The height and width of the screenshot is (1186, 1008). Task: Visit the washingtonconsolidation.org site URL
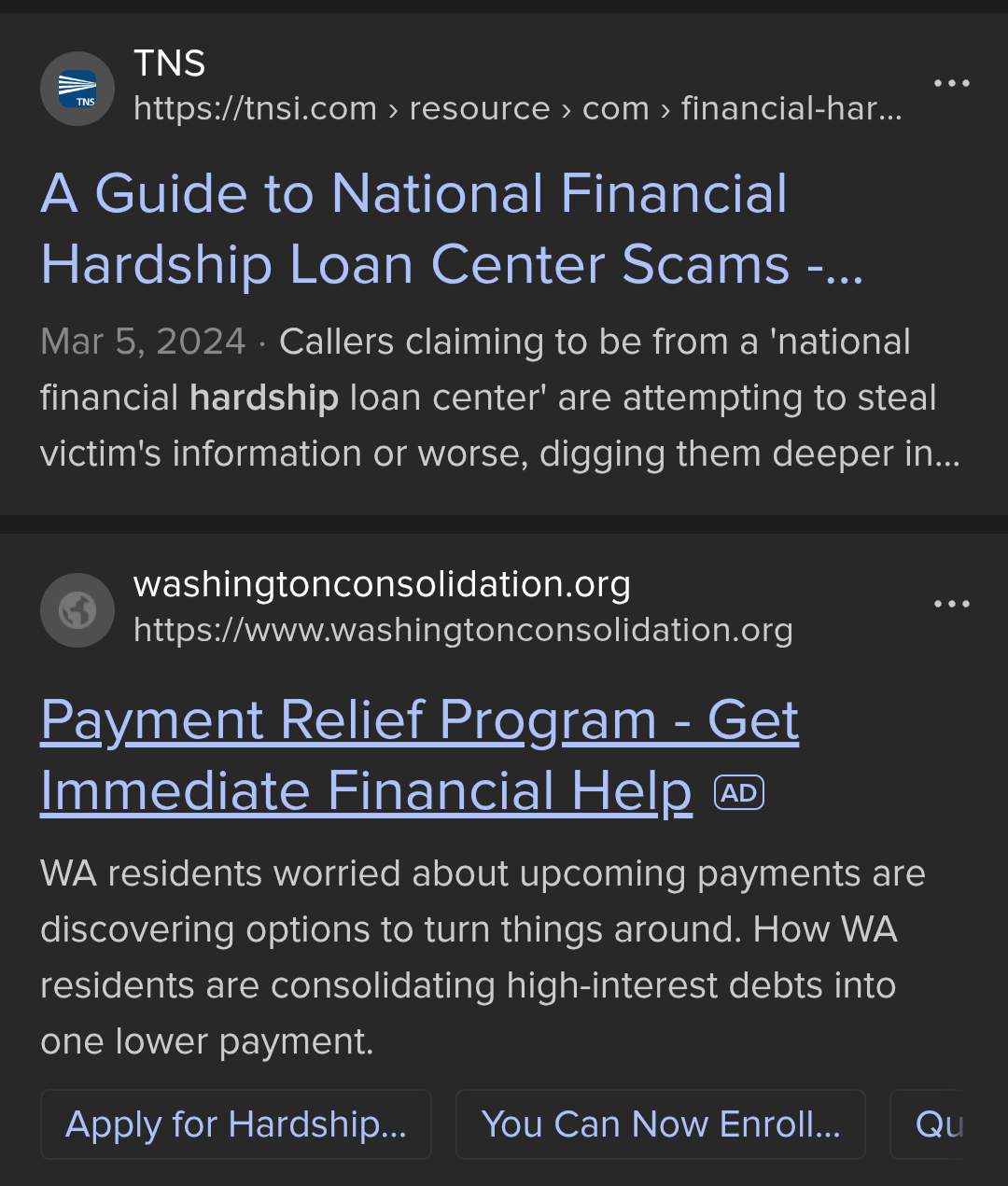(463, 631)
